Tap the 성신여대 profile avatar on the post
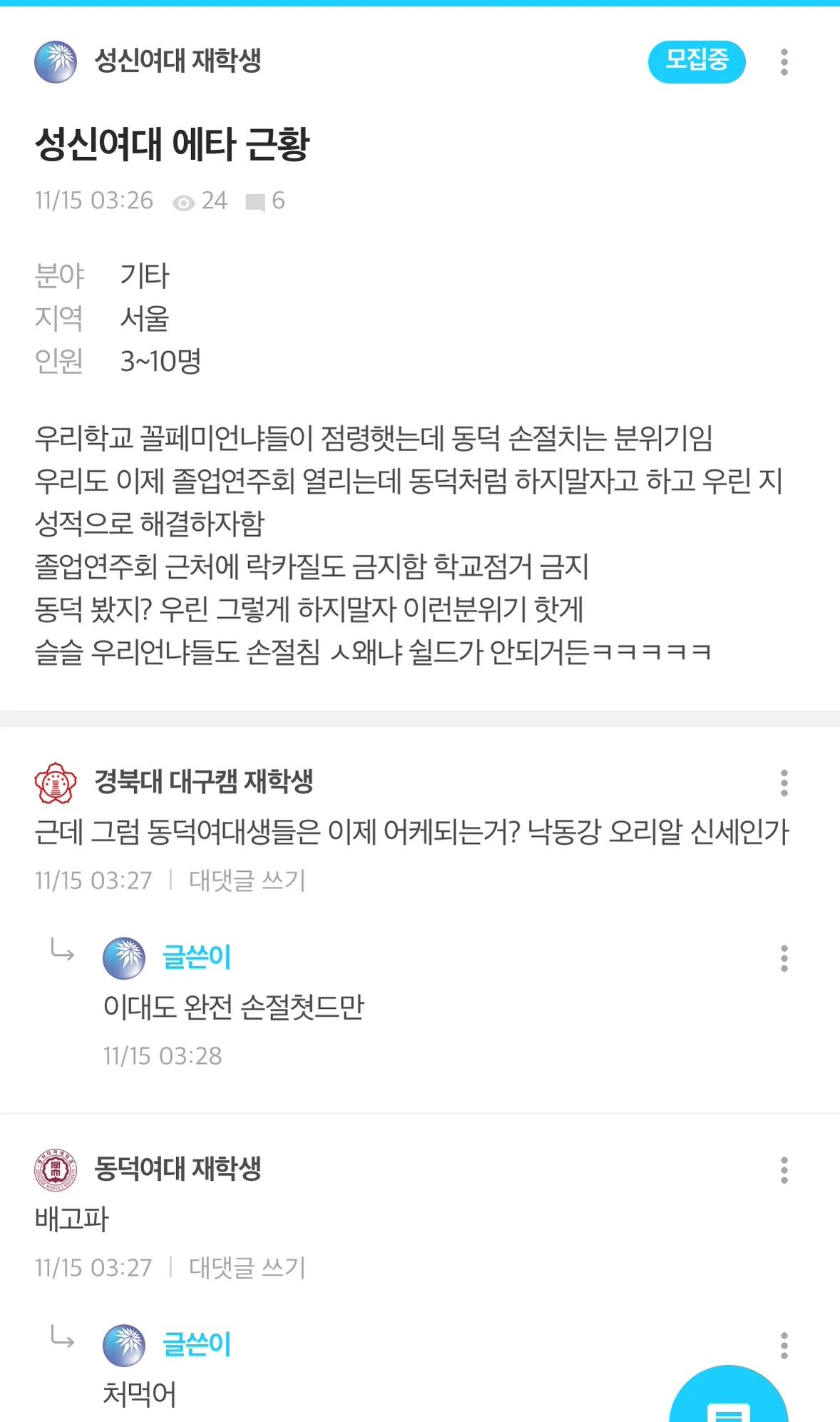The width and height of the screenshot is (840, 1422). pyautogui.click(x=56, y=62)
